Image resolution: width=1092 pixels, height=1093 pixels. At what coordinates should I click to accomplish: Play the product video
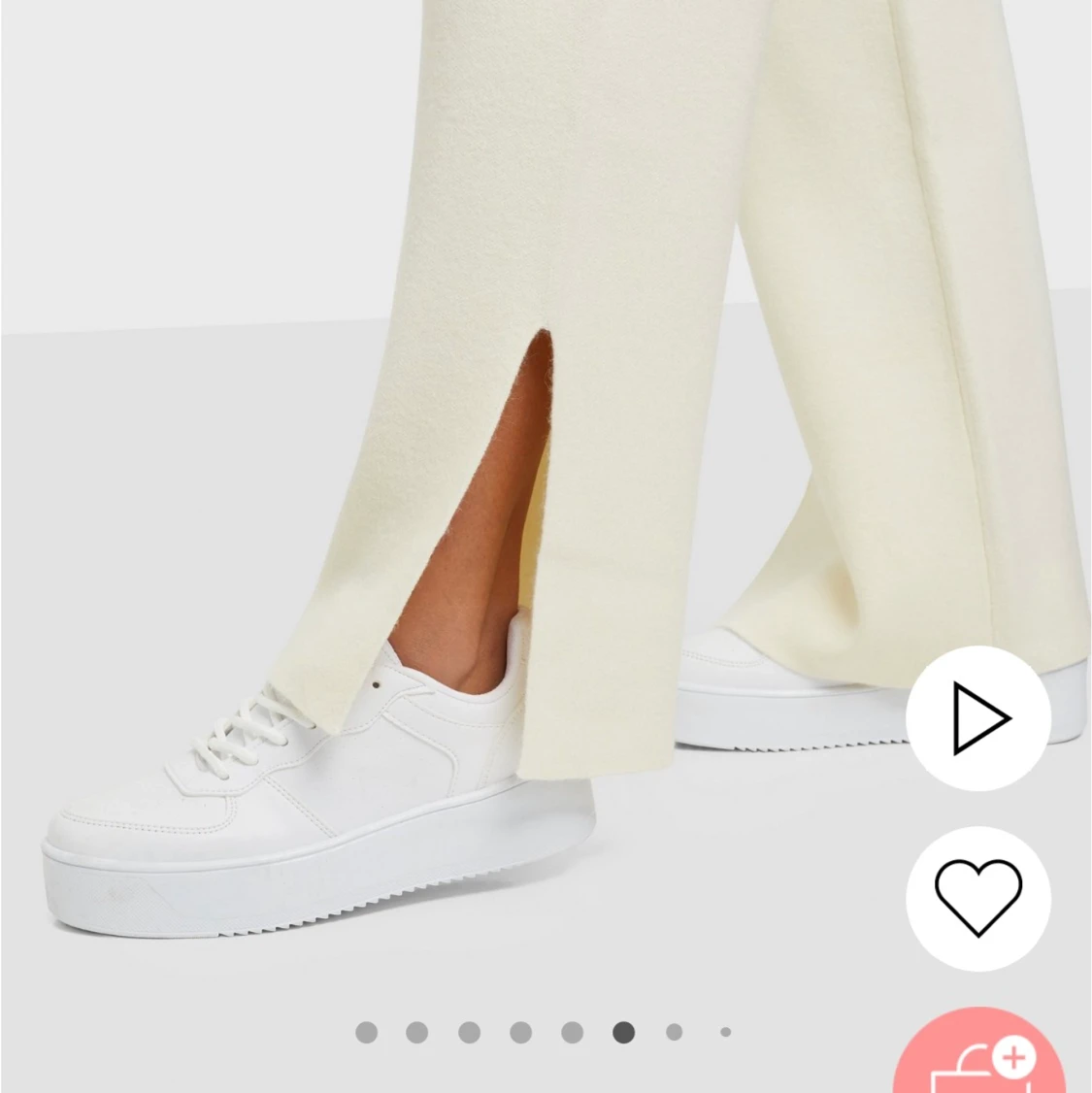(978, 718)
